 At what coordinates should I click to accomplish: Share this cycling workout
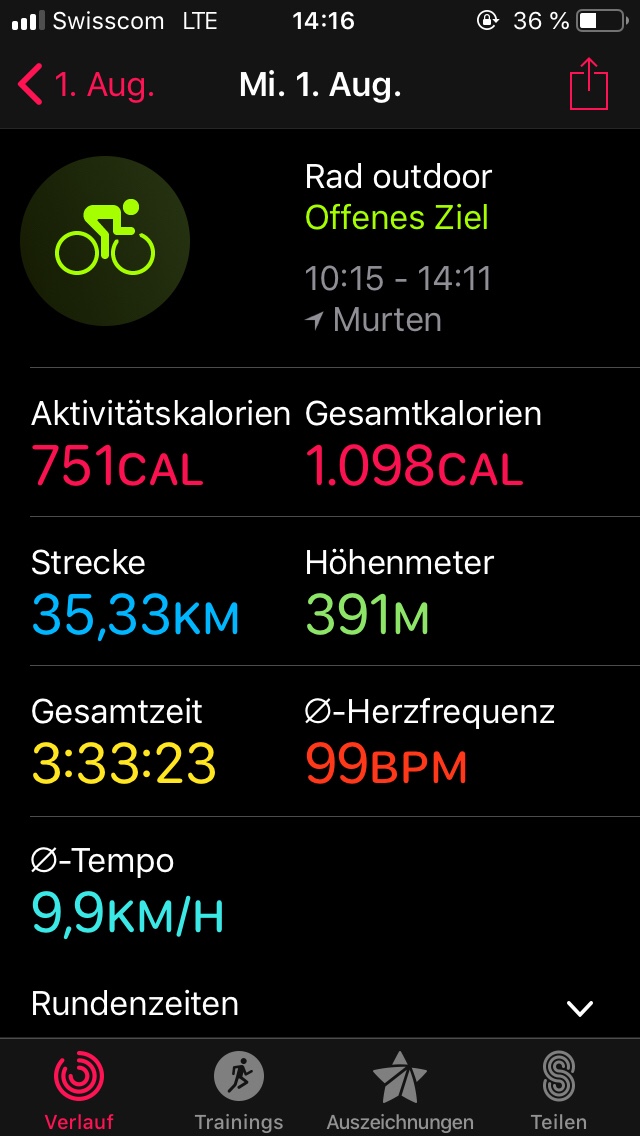coord(588,84)
